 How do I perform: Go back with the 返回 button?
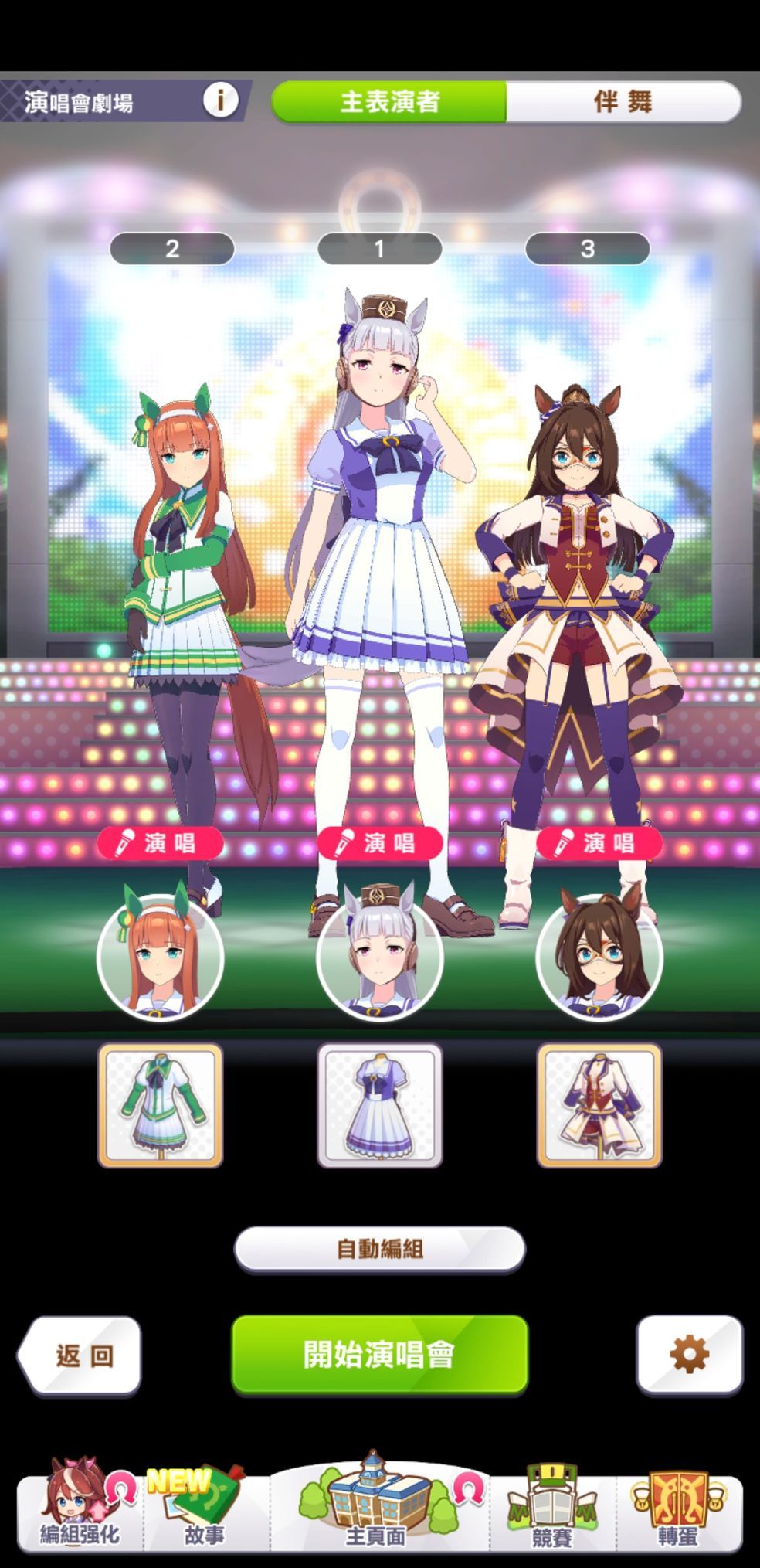point(80,1355)
